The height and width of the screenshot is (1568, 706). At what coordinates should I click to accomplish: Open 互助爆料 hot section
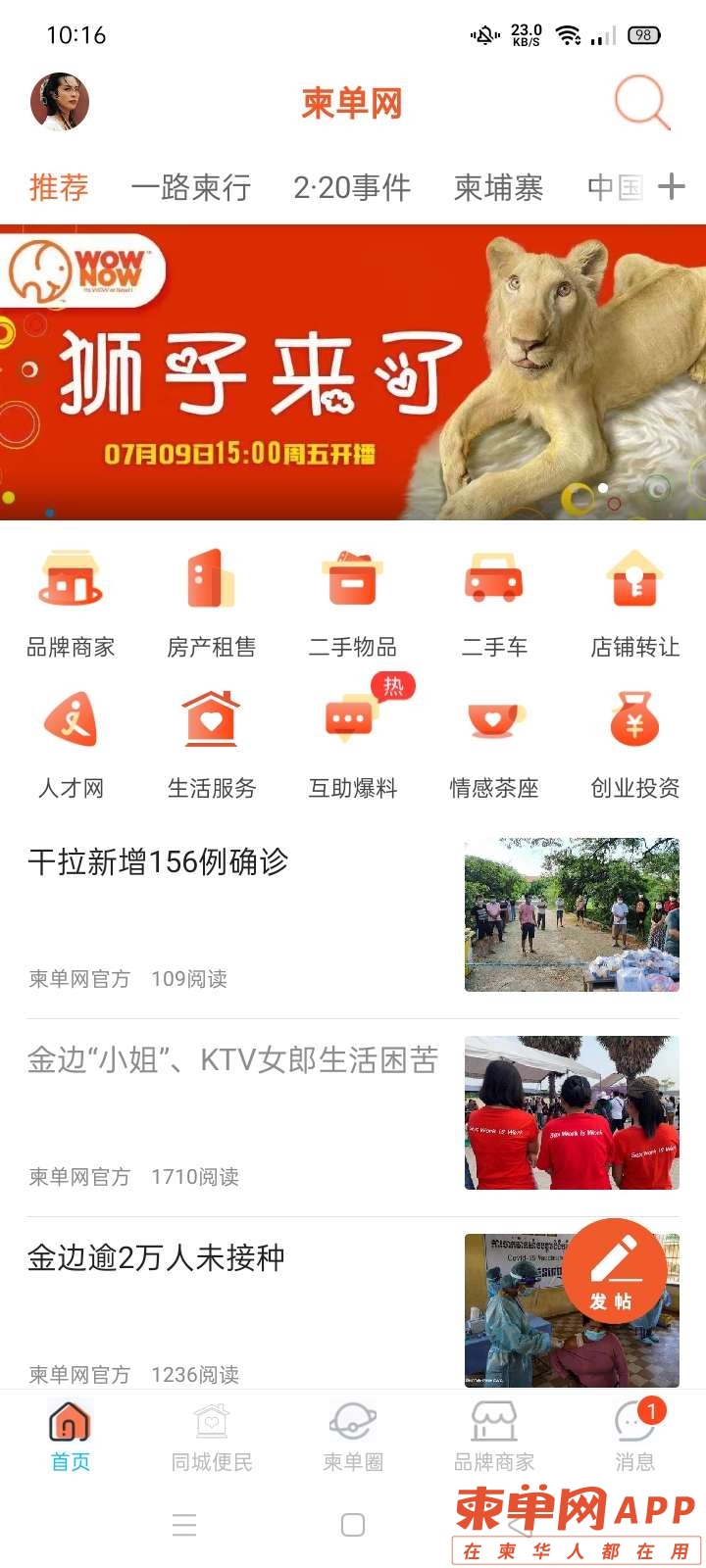353,745
